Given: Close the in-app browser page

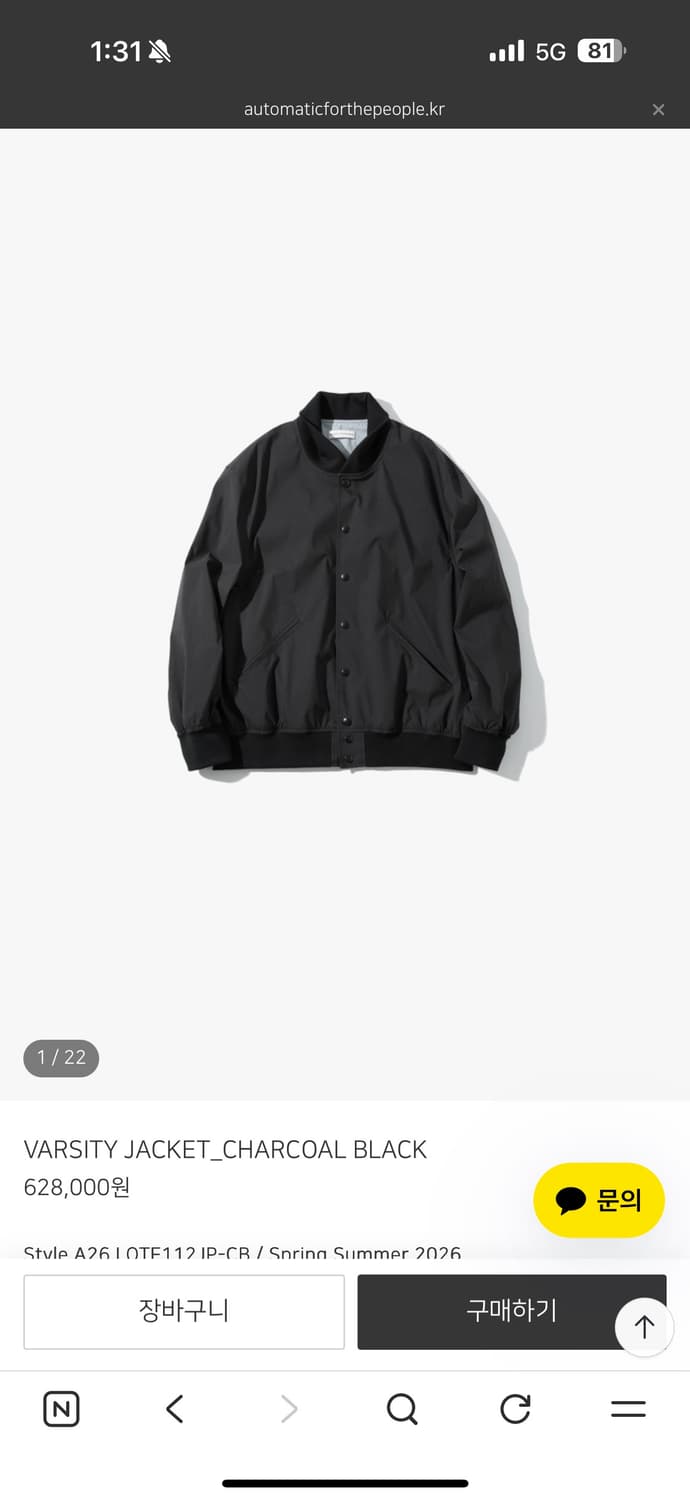Looking at the screenshot, I should tap(658, 110).
